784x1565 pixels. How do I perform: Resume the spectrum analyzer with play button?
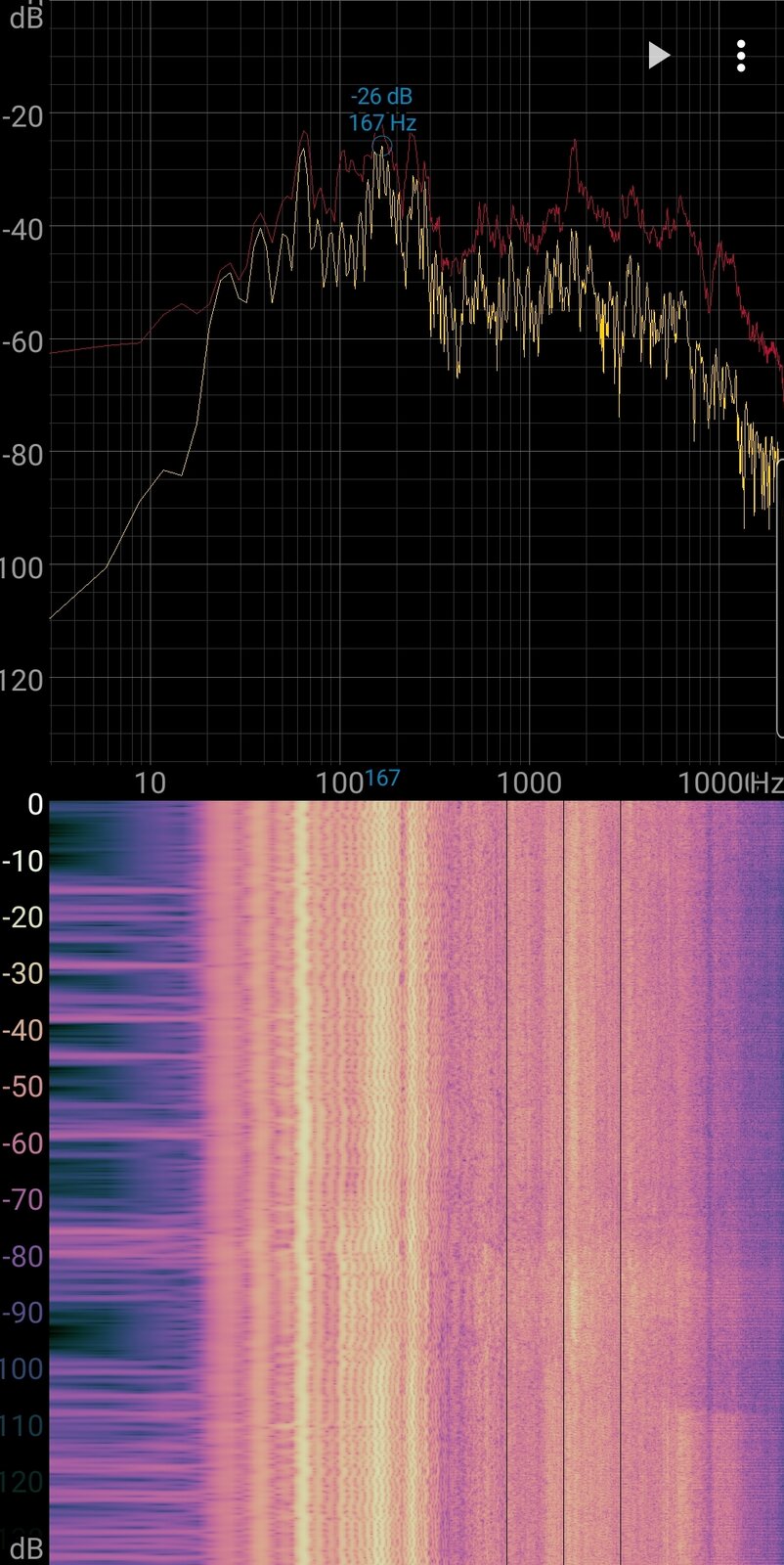[659, 56]
